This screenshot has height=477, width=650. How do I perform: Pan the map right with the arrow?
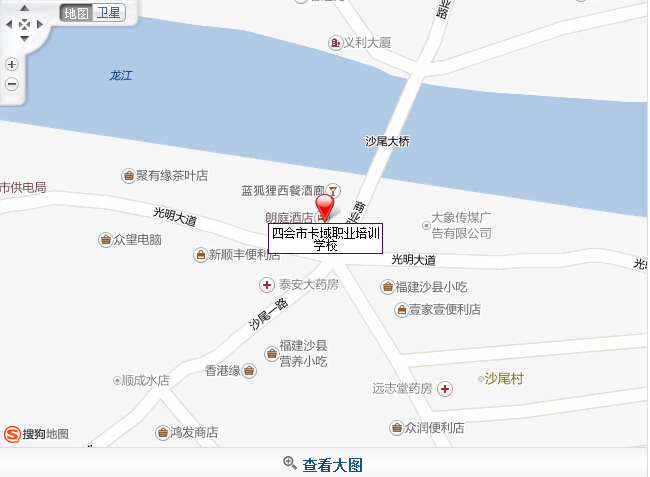(40, 23)
